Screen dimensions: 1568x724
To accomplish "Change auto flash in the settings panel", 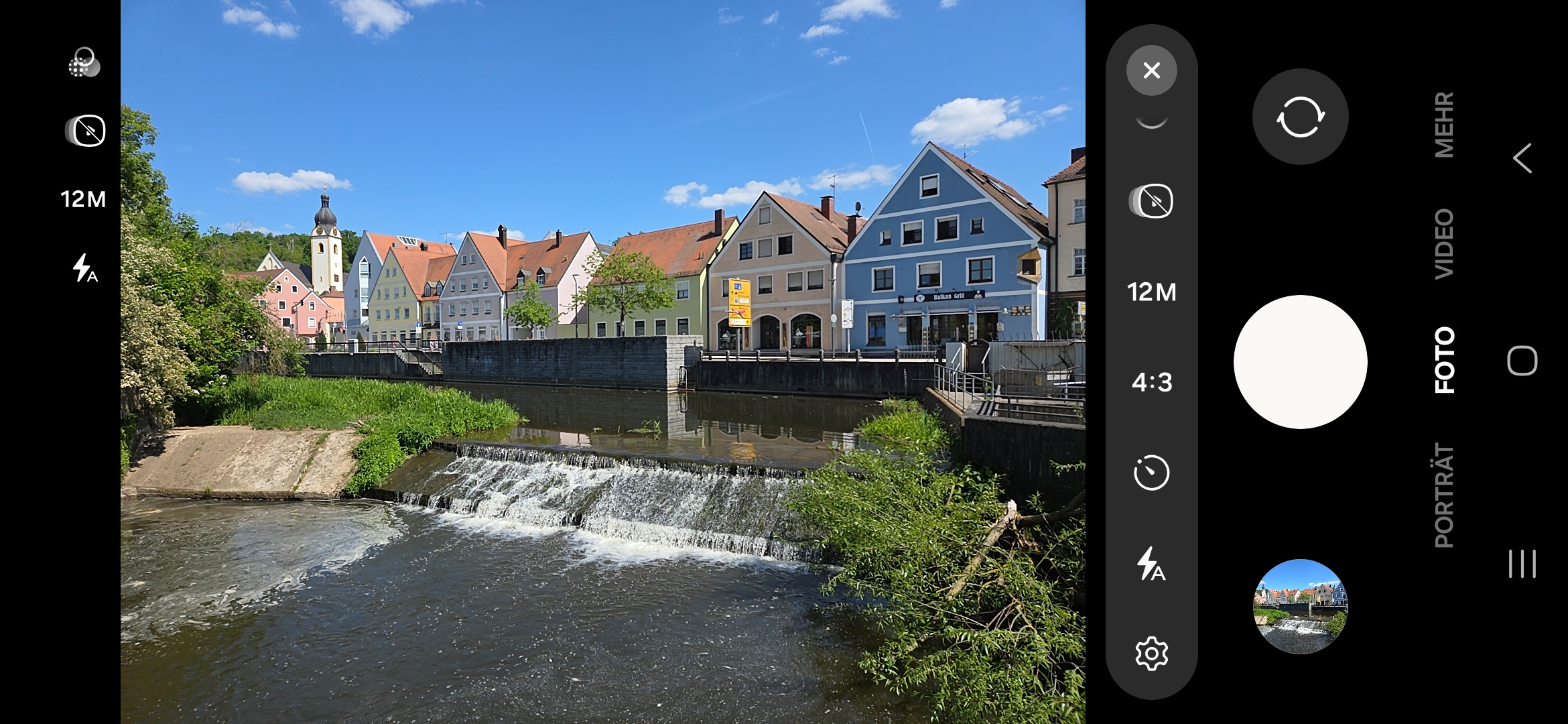I will click(x=1151, y=563).
